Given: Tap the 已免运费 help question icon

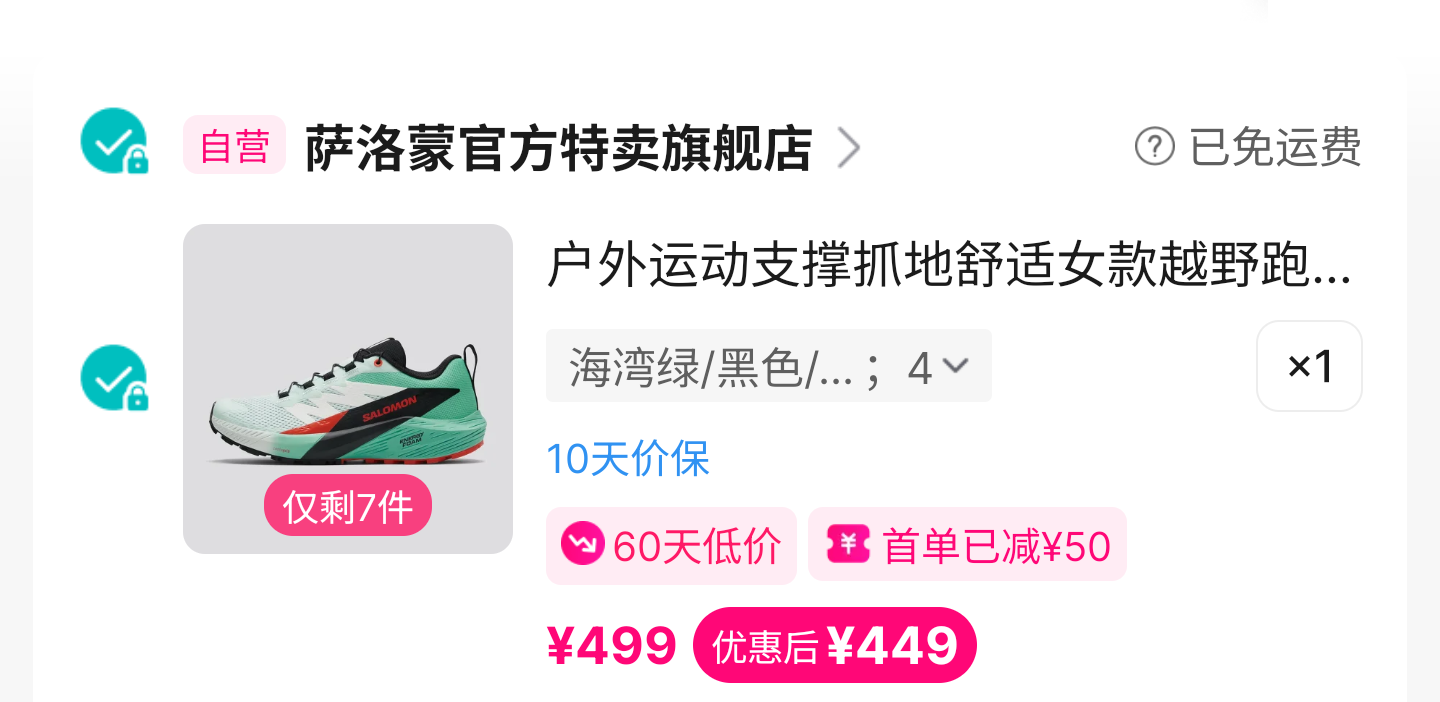Looking at the screenshot, I should (x=1154, y=148).
